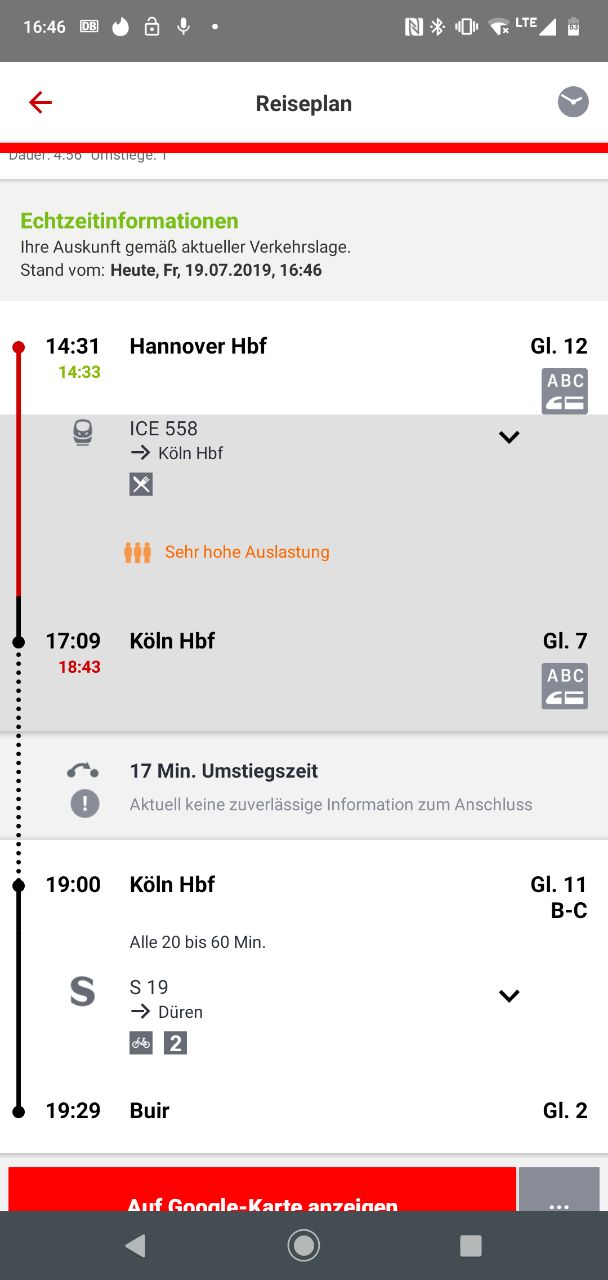The image size is (608, 1280).
Task: Show coach sequence for Köln Hbf arrival
Action: [x=565, y=686]
